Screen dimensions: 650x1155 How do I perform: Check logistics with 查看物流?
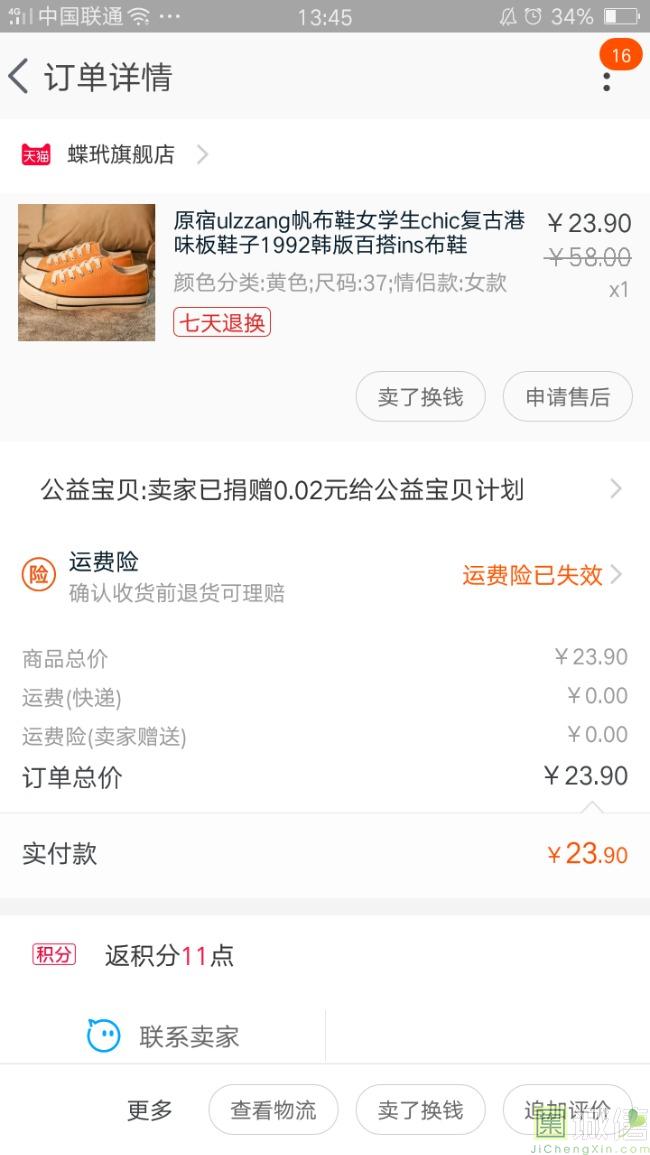pos(273,1110)
